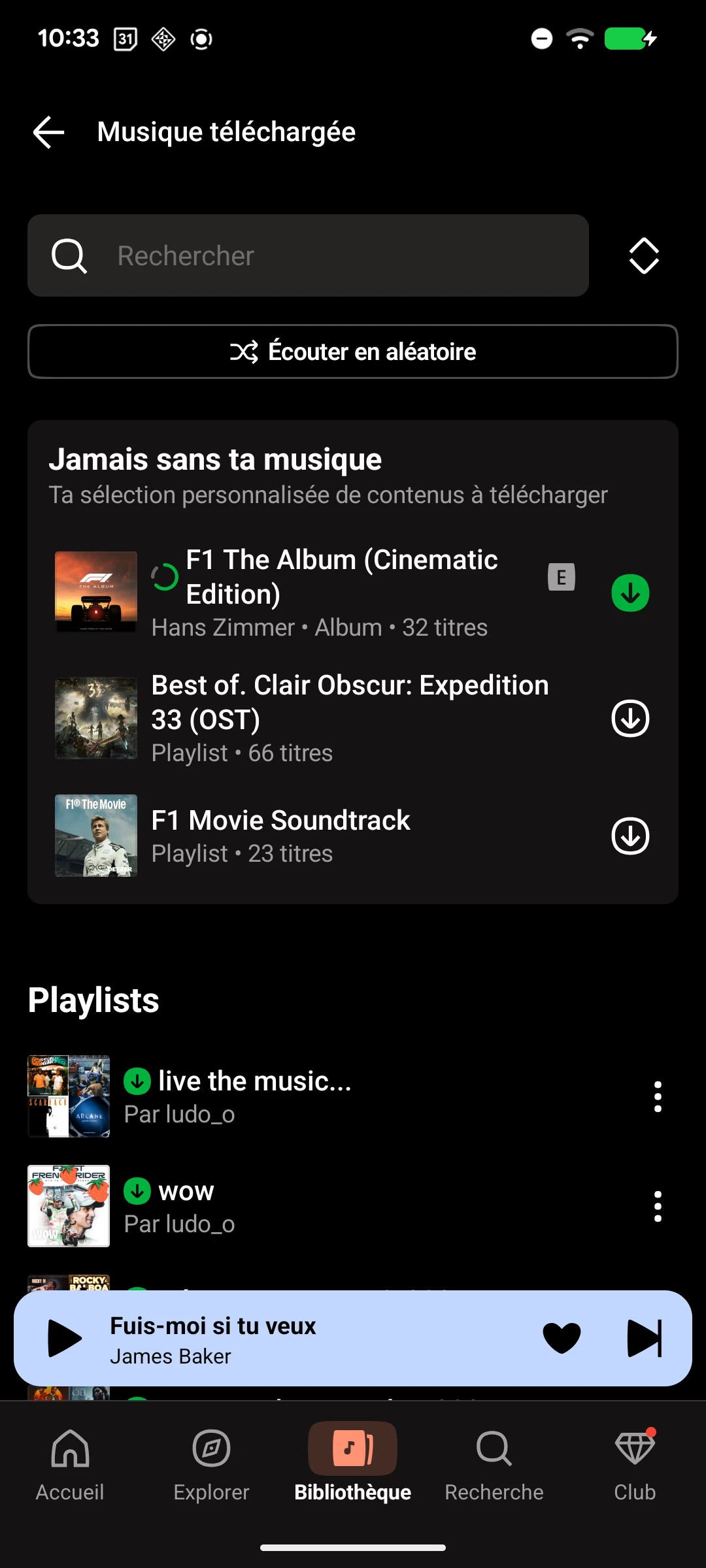
Task: Open the wow playlist
Action: (x=186, y=1206)
